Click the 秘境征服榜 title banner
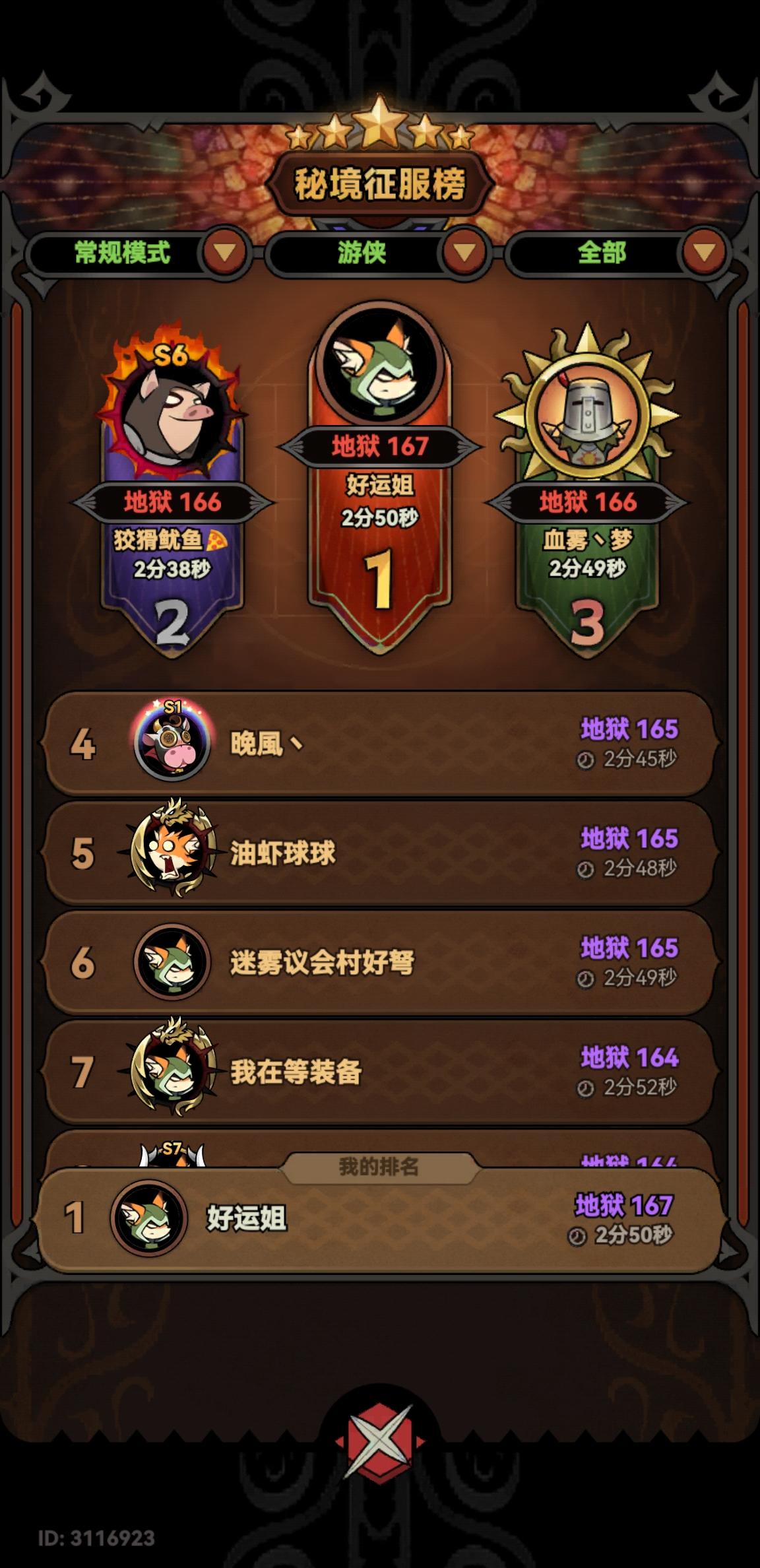Image resolution: width=760 pixels, height=1568 pixels. coord(380,183)
